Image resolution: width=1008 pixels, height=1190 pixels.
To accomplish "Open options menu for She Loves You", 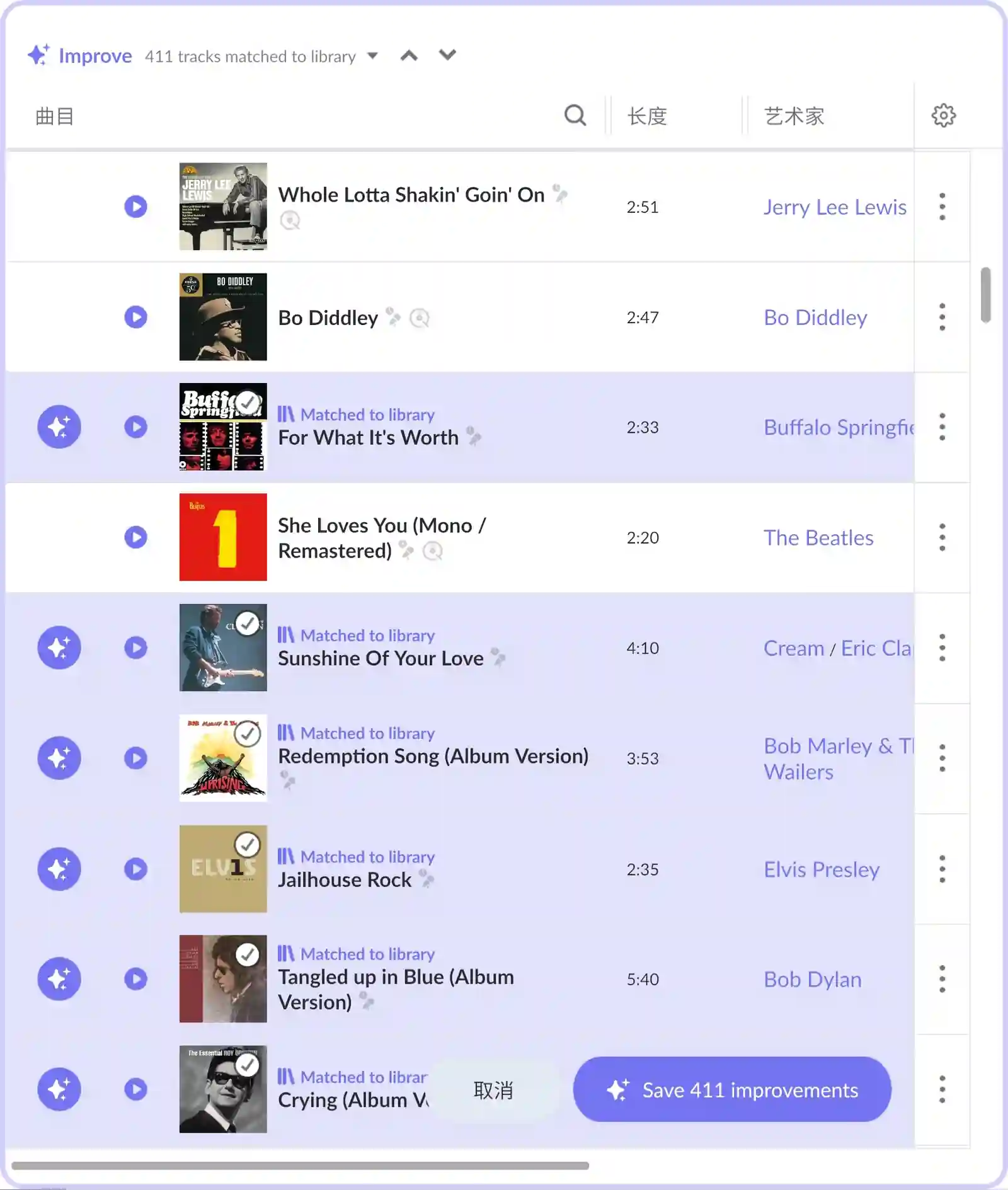I will coord(942,537).
